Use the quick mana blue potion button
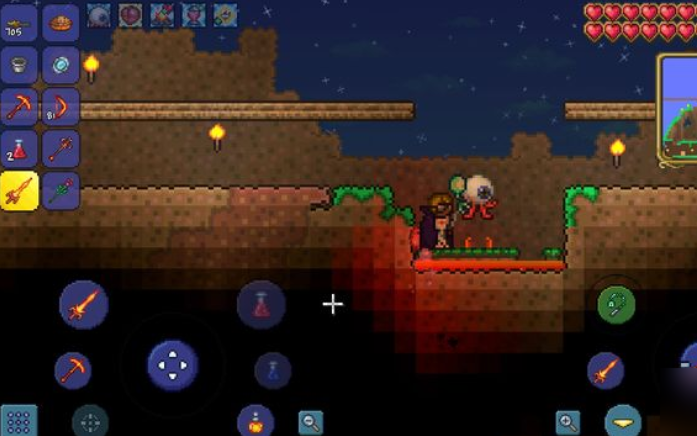Viewport: 697px width, 436px height. 272,370
